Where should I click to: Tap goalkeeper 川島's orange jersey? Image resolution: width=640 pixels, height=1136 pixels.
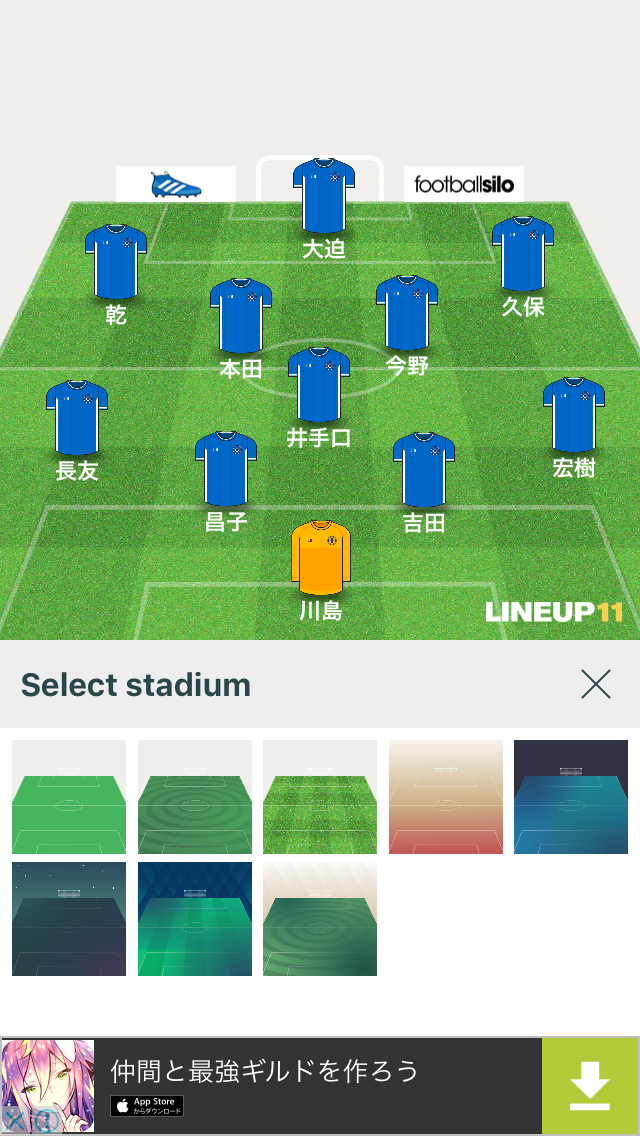click(321, 556)
